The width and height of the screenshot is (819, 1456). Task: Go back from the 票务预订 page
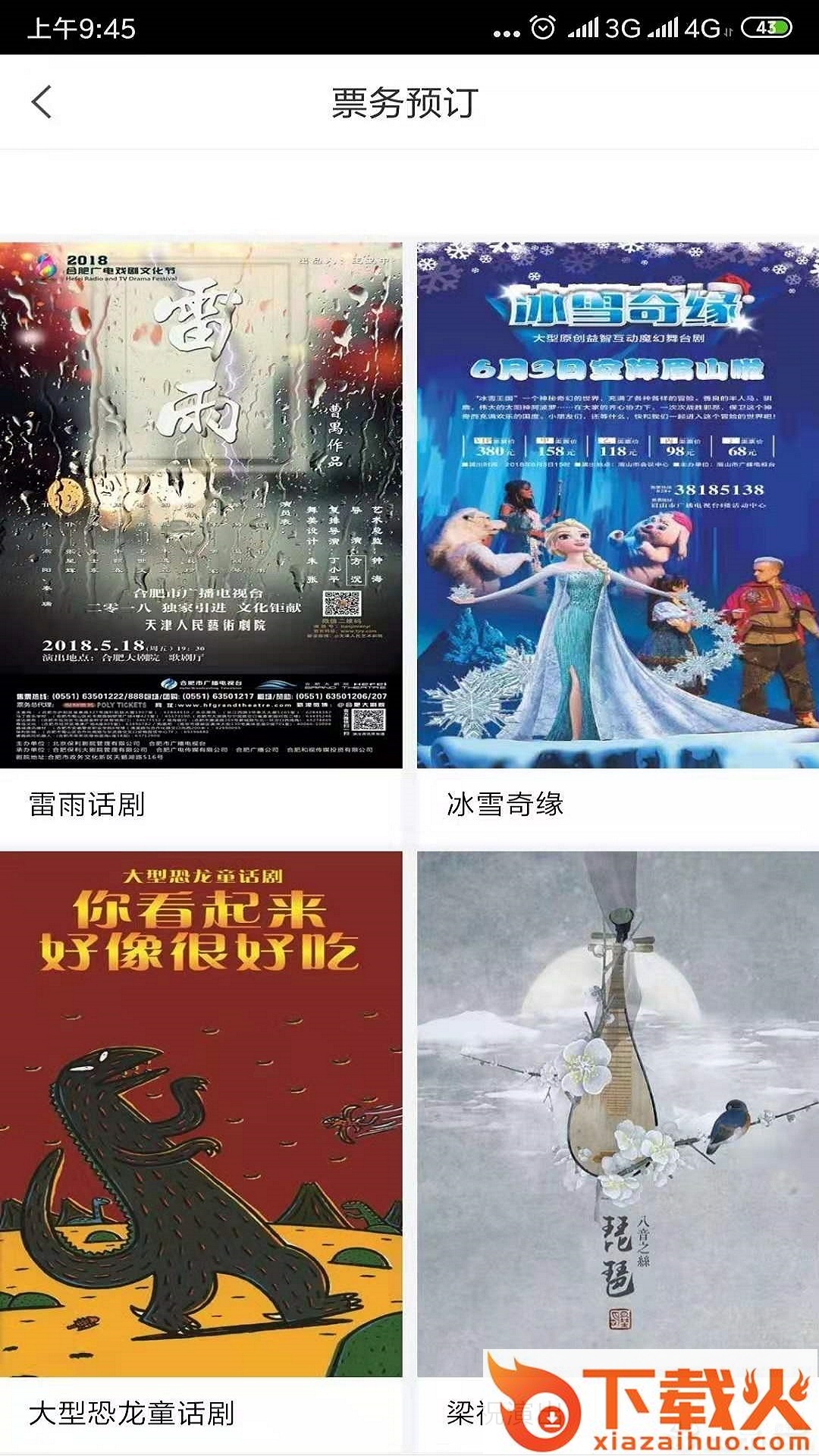tap(42, 102)
